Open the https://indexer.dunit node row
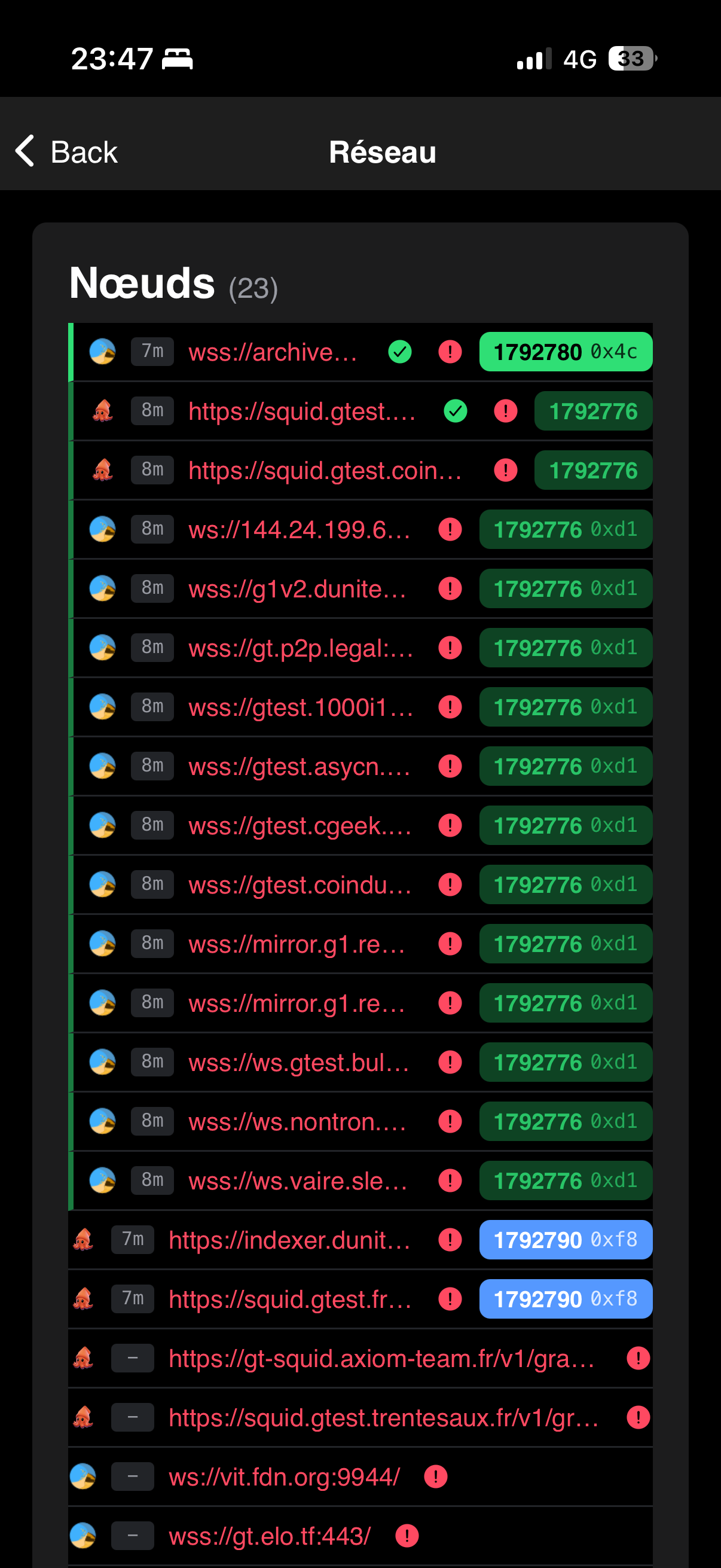Screen dimensions: 721x1568 click(x=289, y=1240)
